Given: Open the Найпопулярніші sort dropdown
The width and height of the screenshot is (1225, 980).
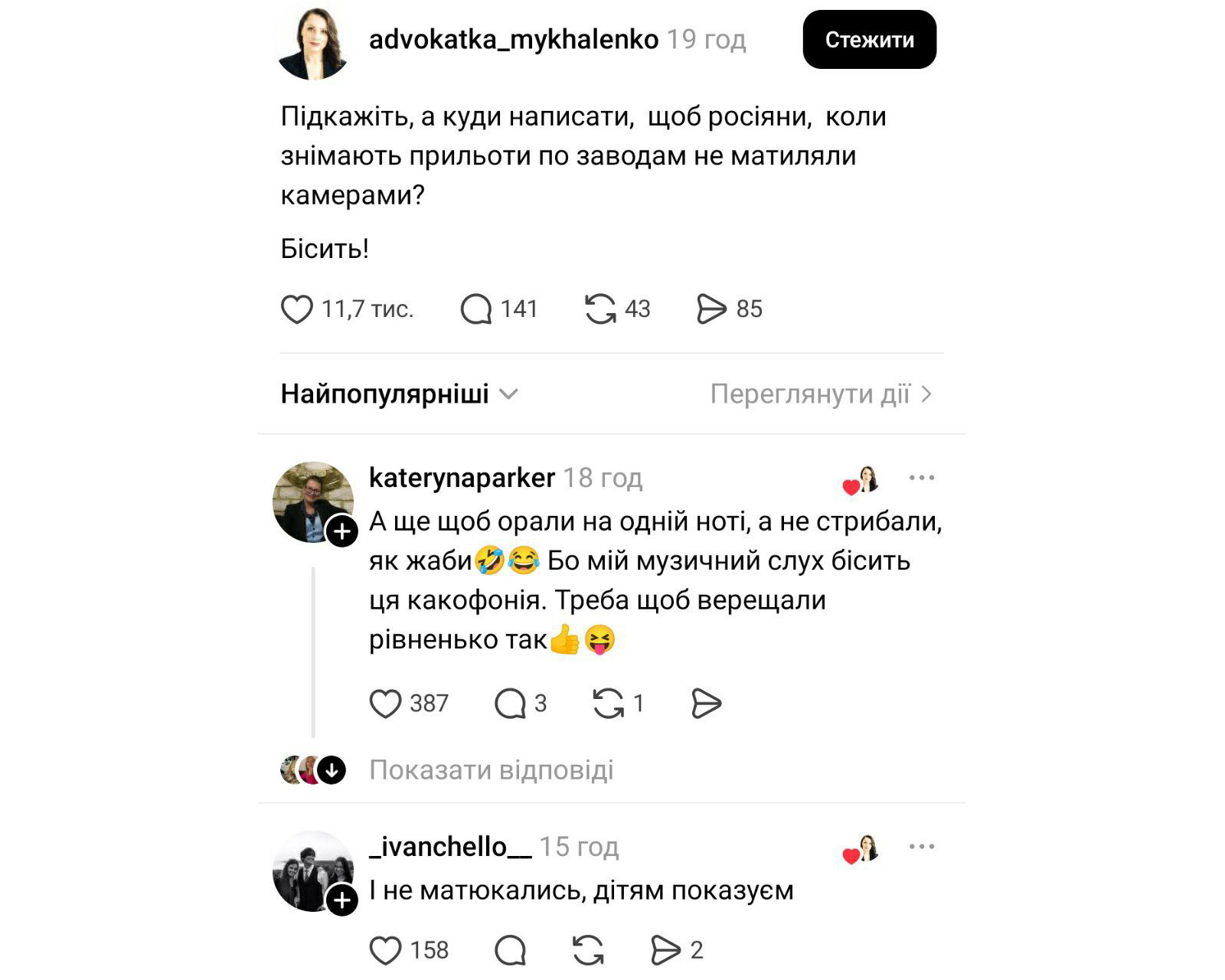Looking at the screenshot, I should click(400, 394).
